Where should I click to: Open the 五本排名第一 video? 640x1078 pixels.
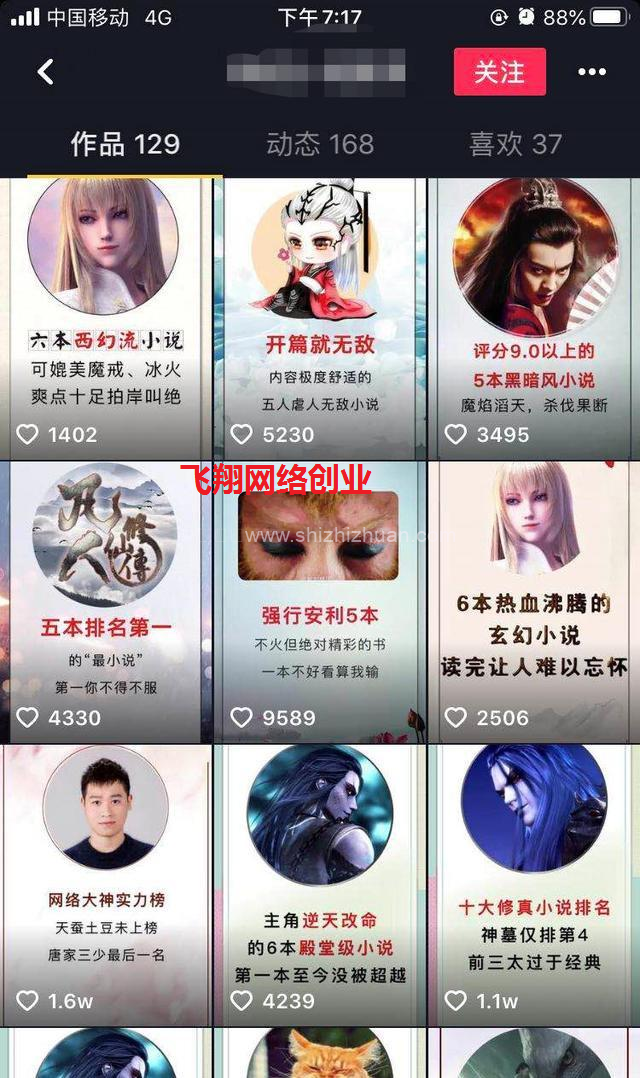(x=106, y=600)
